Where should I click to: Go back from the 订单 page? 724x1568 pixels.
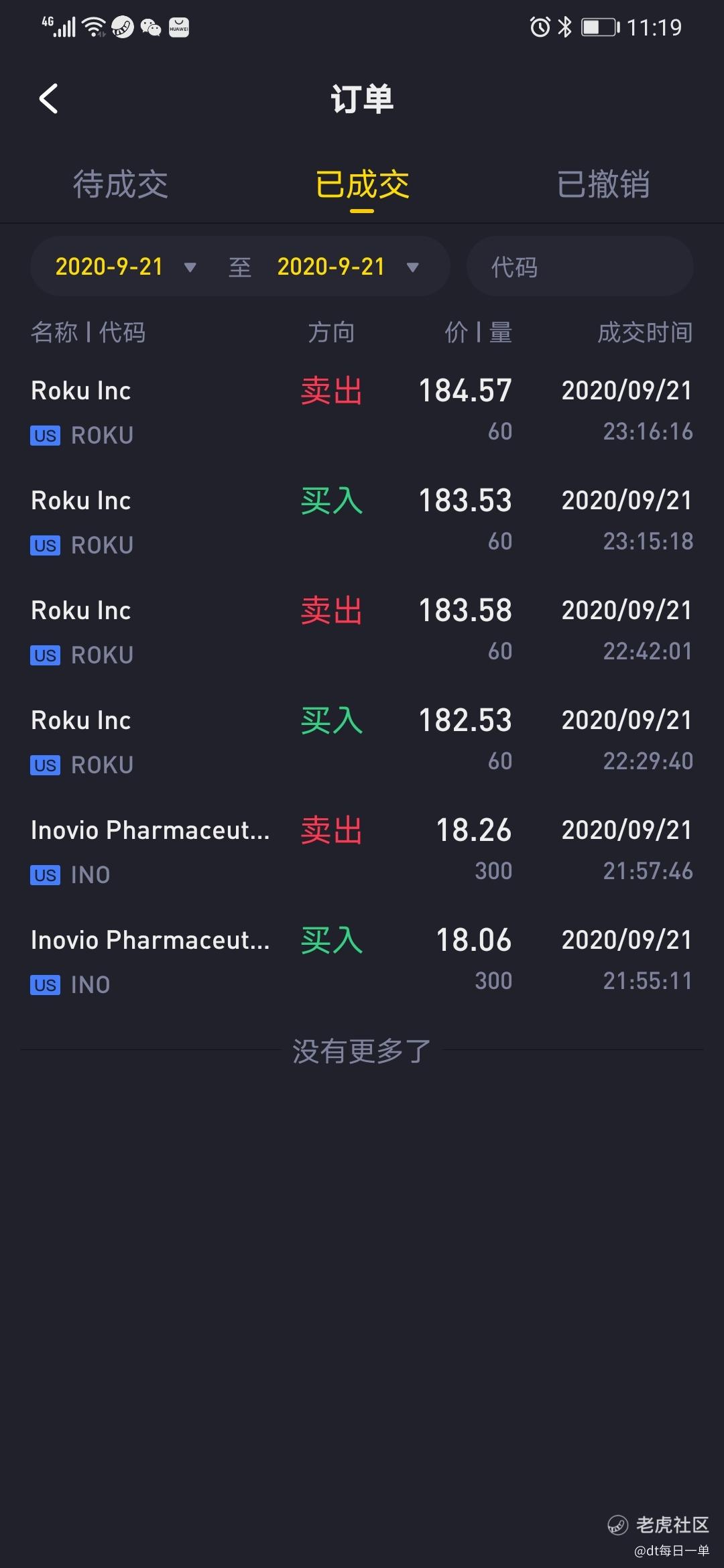[x=48, y=99]
